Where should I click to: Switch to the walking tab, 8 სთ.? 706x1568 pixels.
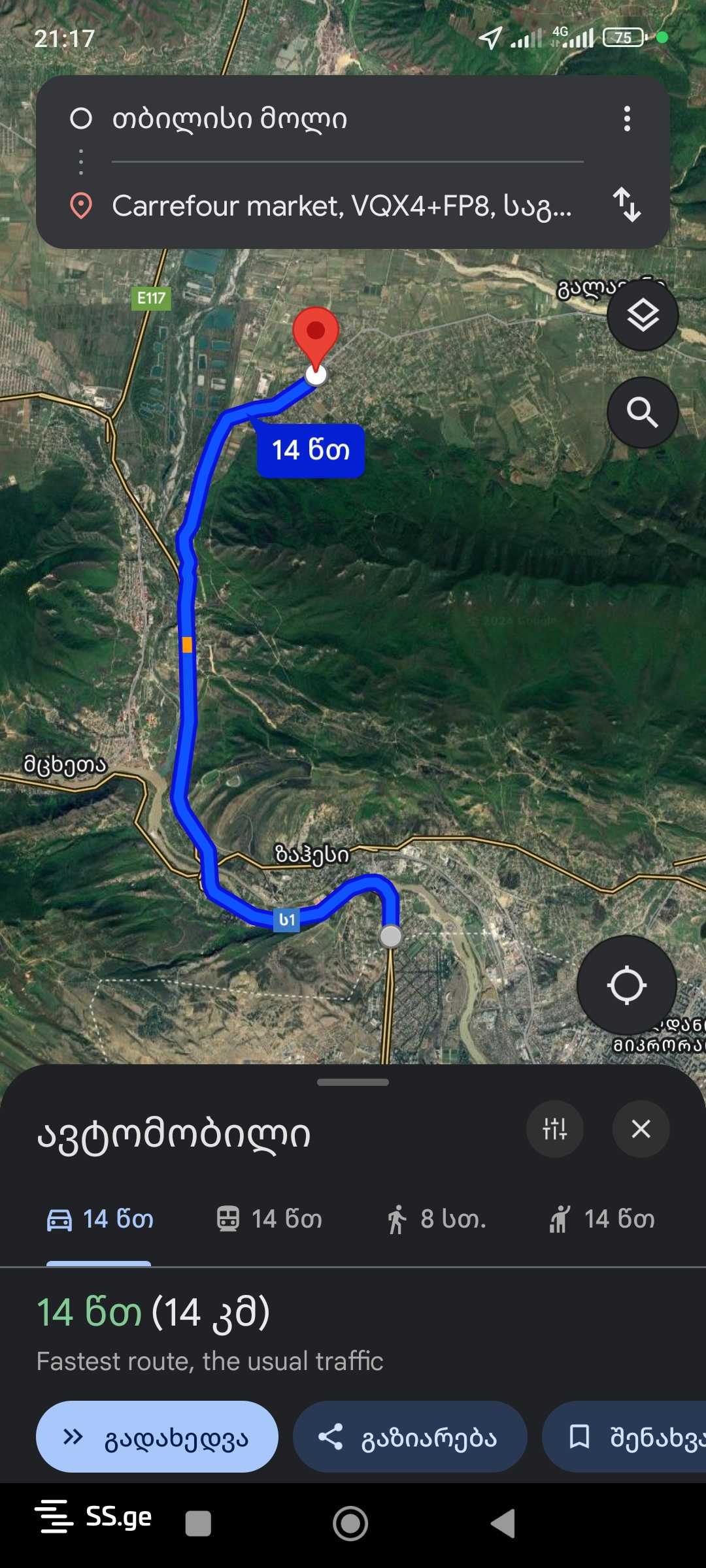tap(436, 1219)
